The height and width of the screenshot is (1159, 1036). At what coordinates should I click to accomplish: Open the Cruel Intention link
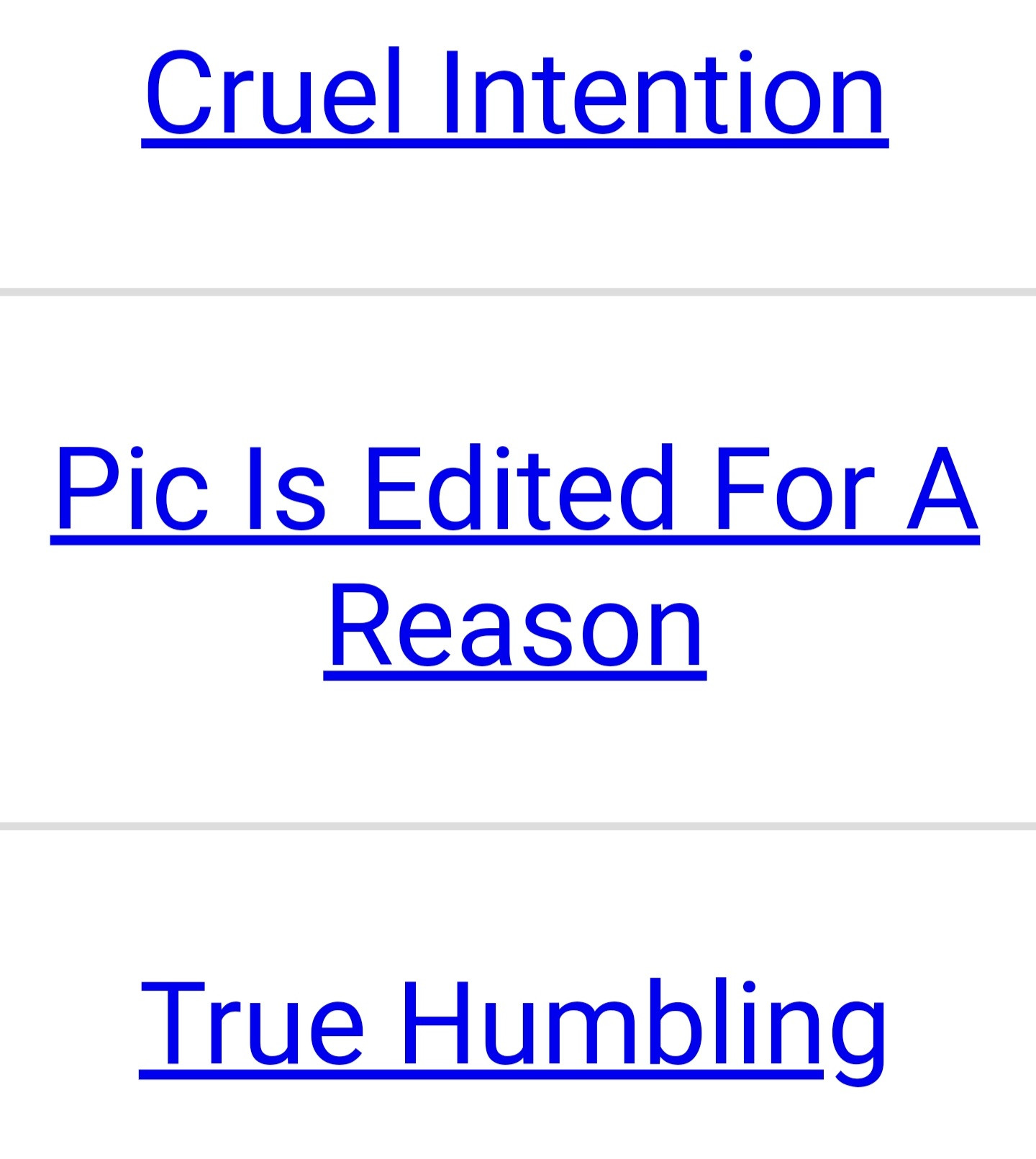tap(515, 94)
